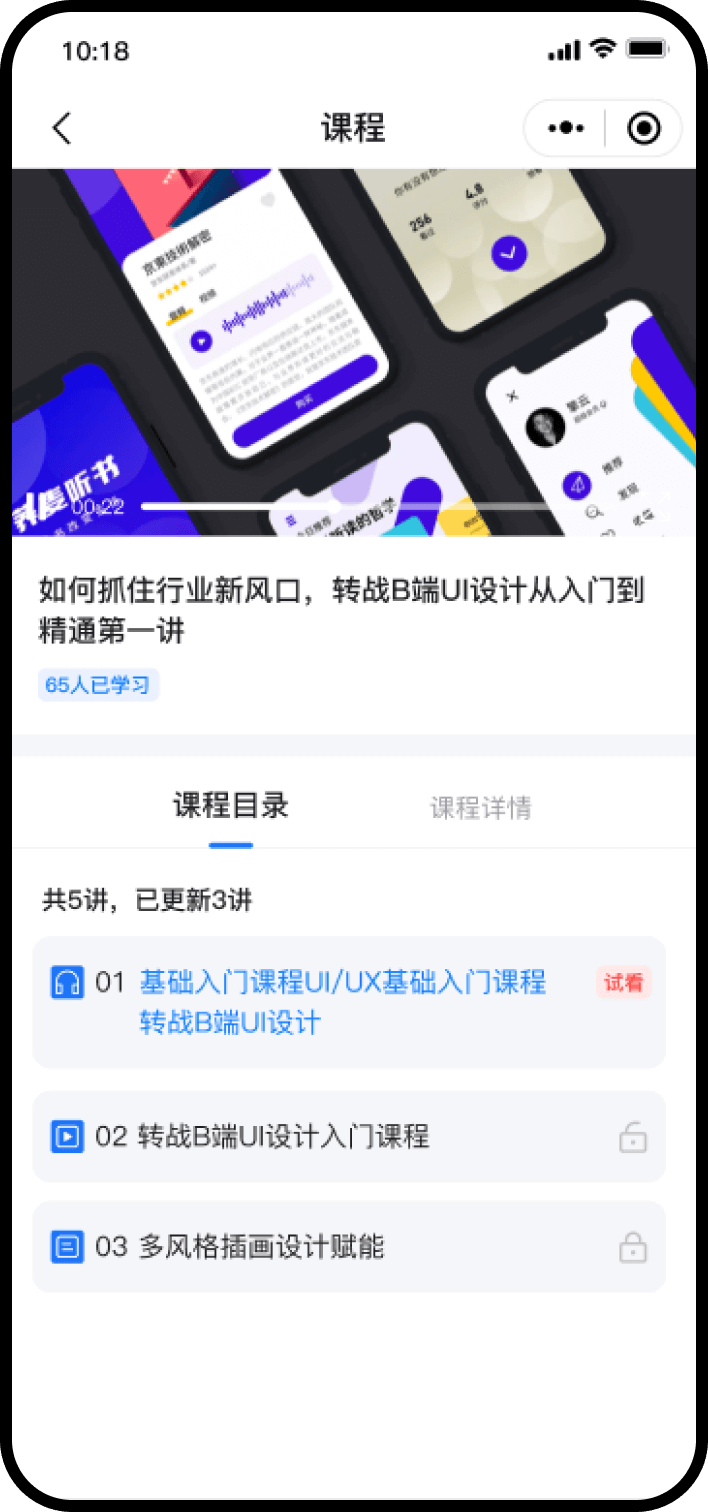
Task: Open lesson 01 基础入门课程UI/UX
Action: [342, 1002]
